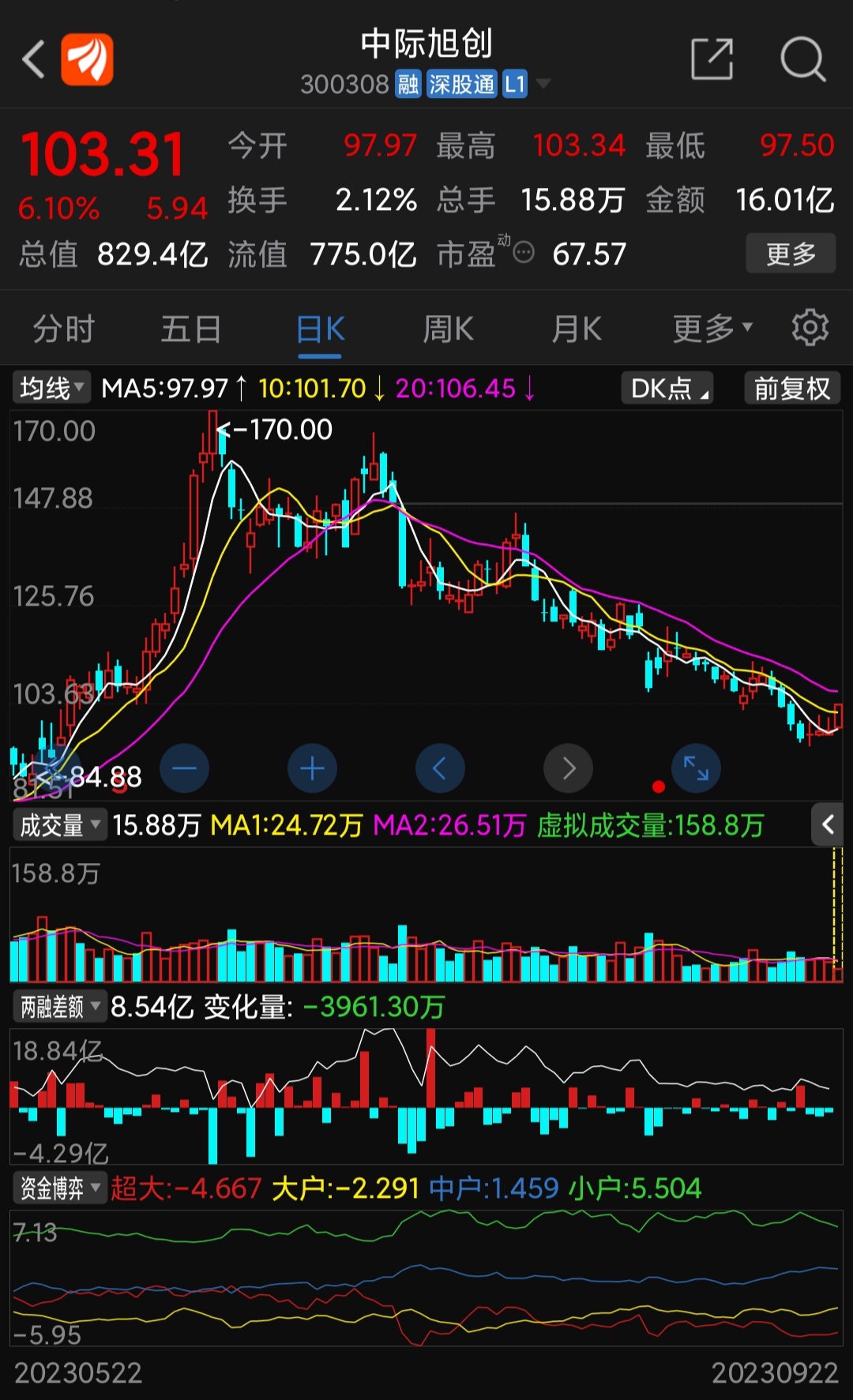Zoom out the K-line chart with minus icon
Image resolution: width=853 pixels, height=1400 pixels.
pyautogui.click(x=184, y=768)
